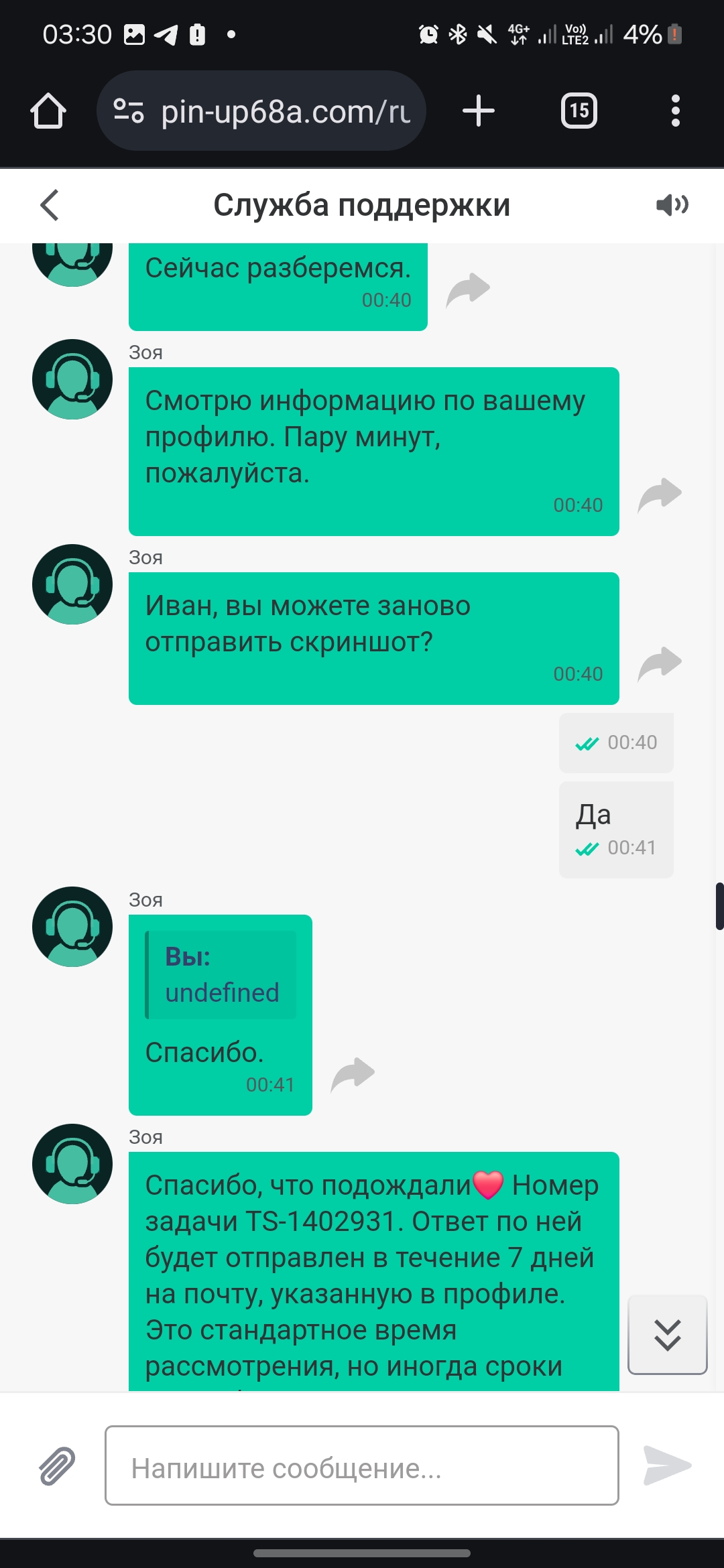Image resolution: width=724 pixels, height=1568 pixels.
Task: Open the browser overflow menu
Action: tap(676, 111)
